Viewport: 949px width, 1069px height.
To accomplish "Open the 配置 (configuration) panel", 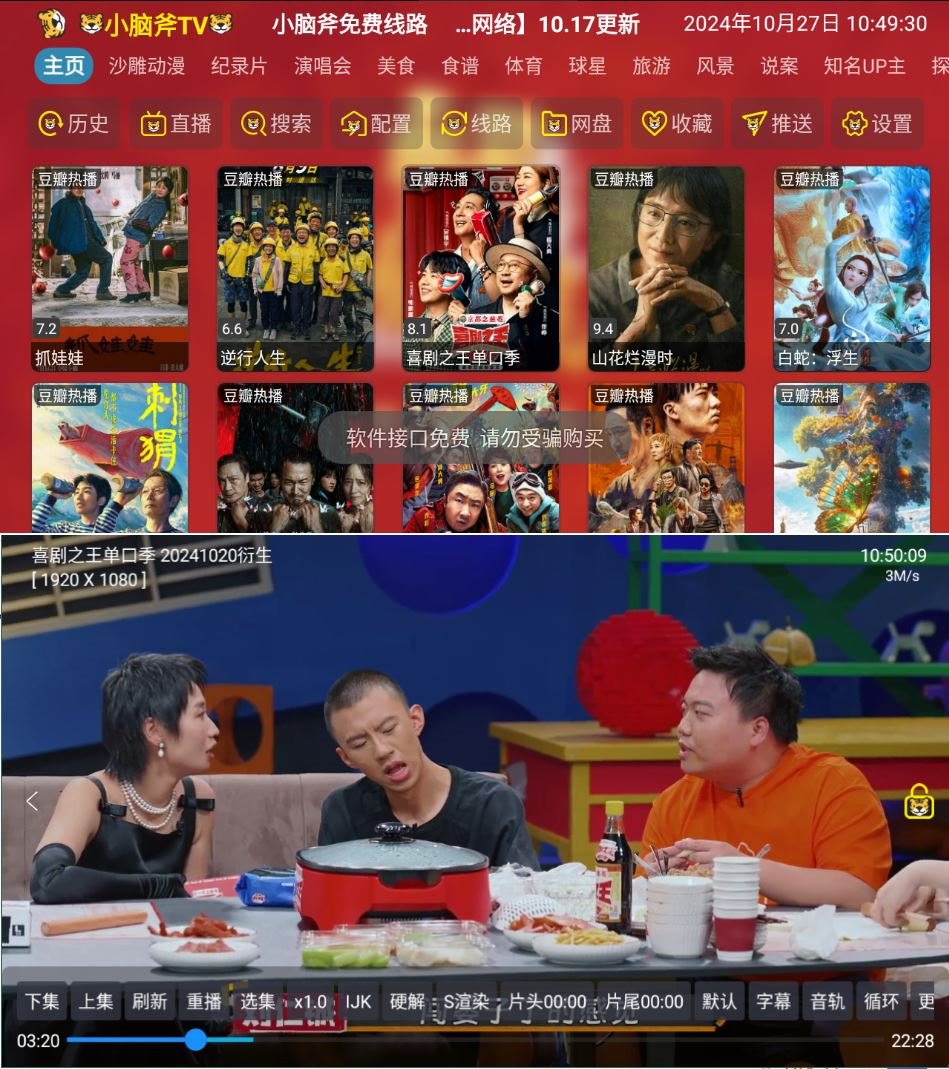I will click(376, 124).
